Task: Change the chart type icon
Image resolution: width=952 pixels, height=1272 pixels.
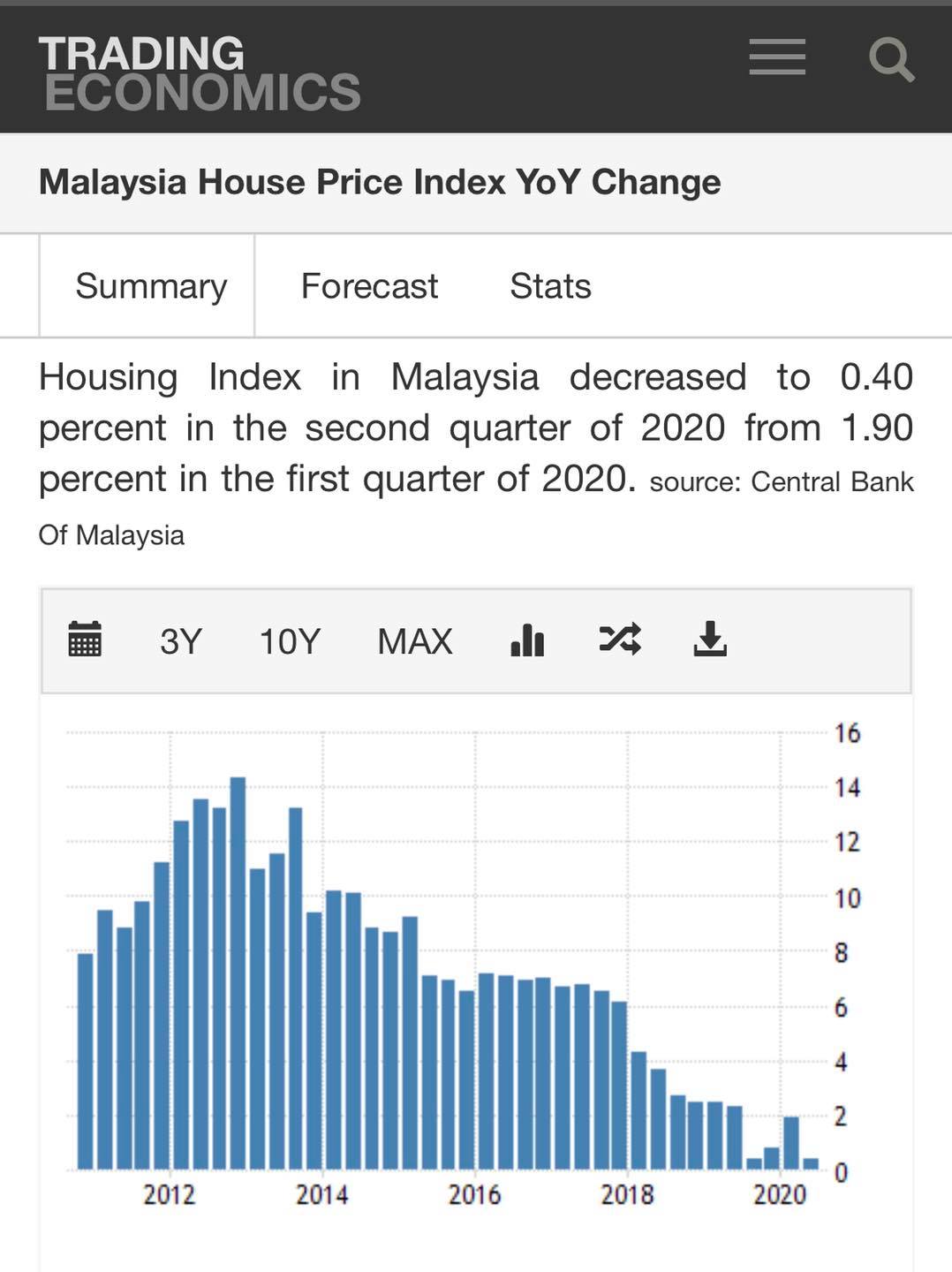Action: point(527,640)
